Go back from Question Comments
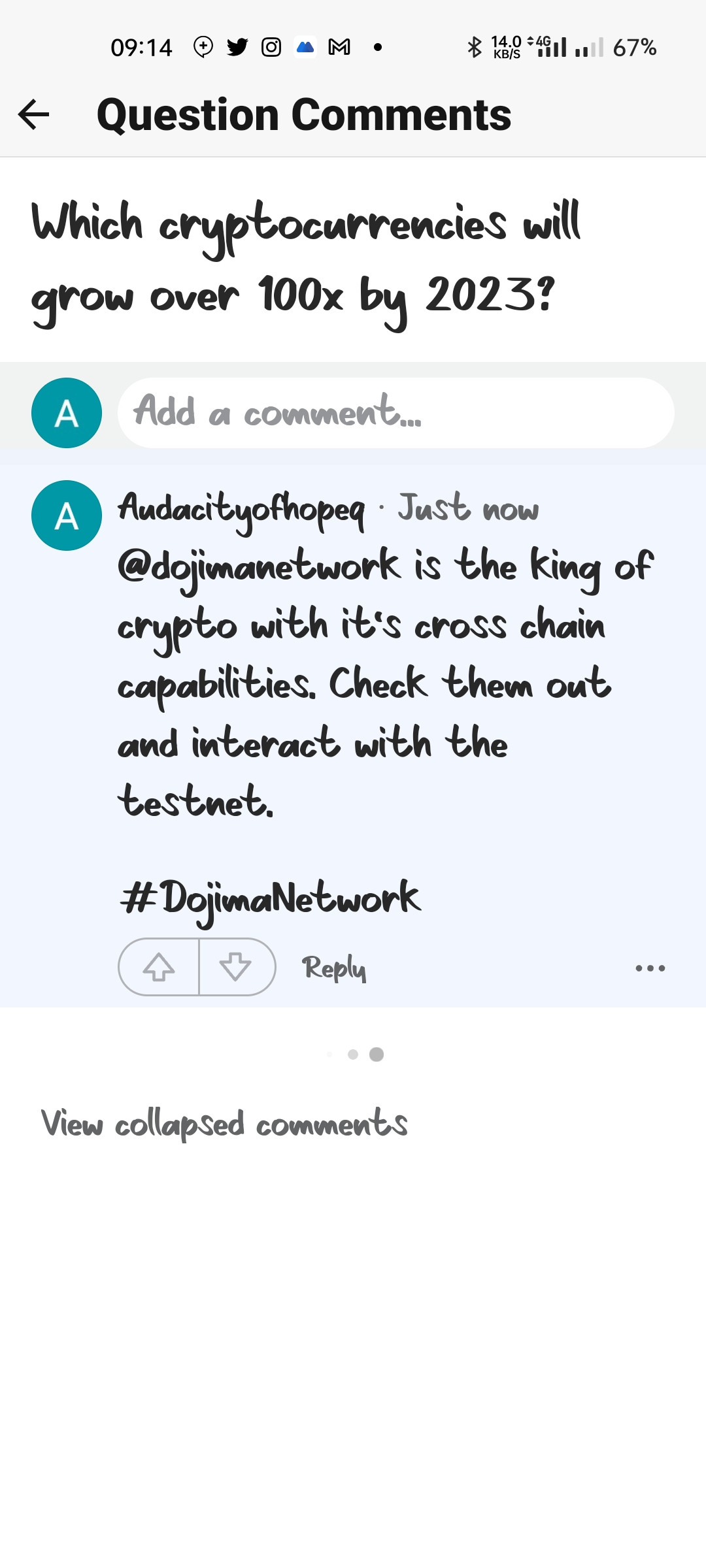706x1568 pixels. [34, 115]
